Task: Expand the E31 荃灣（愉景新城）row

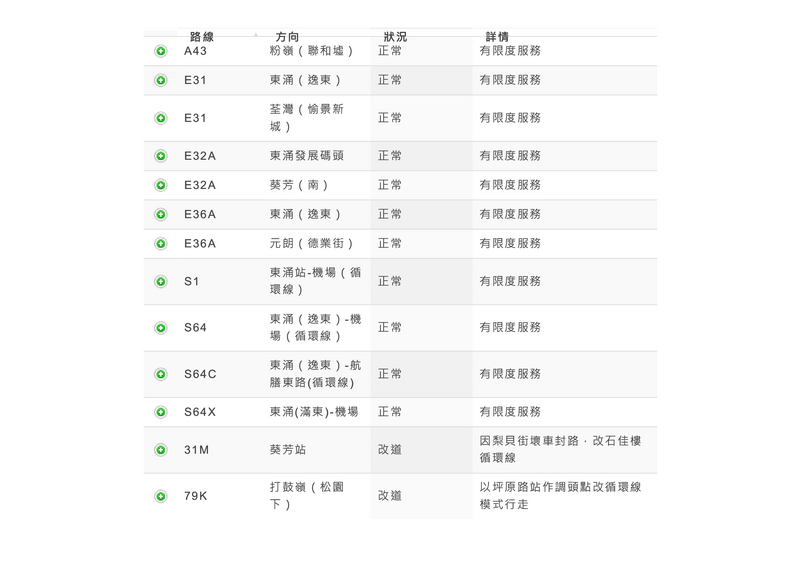Action: pos(161,118)
